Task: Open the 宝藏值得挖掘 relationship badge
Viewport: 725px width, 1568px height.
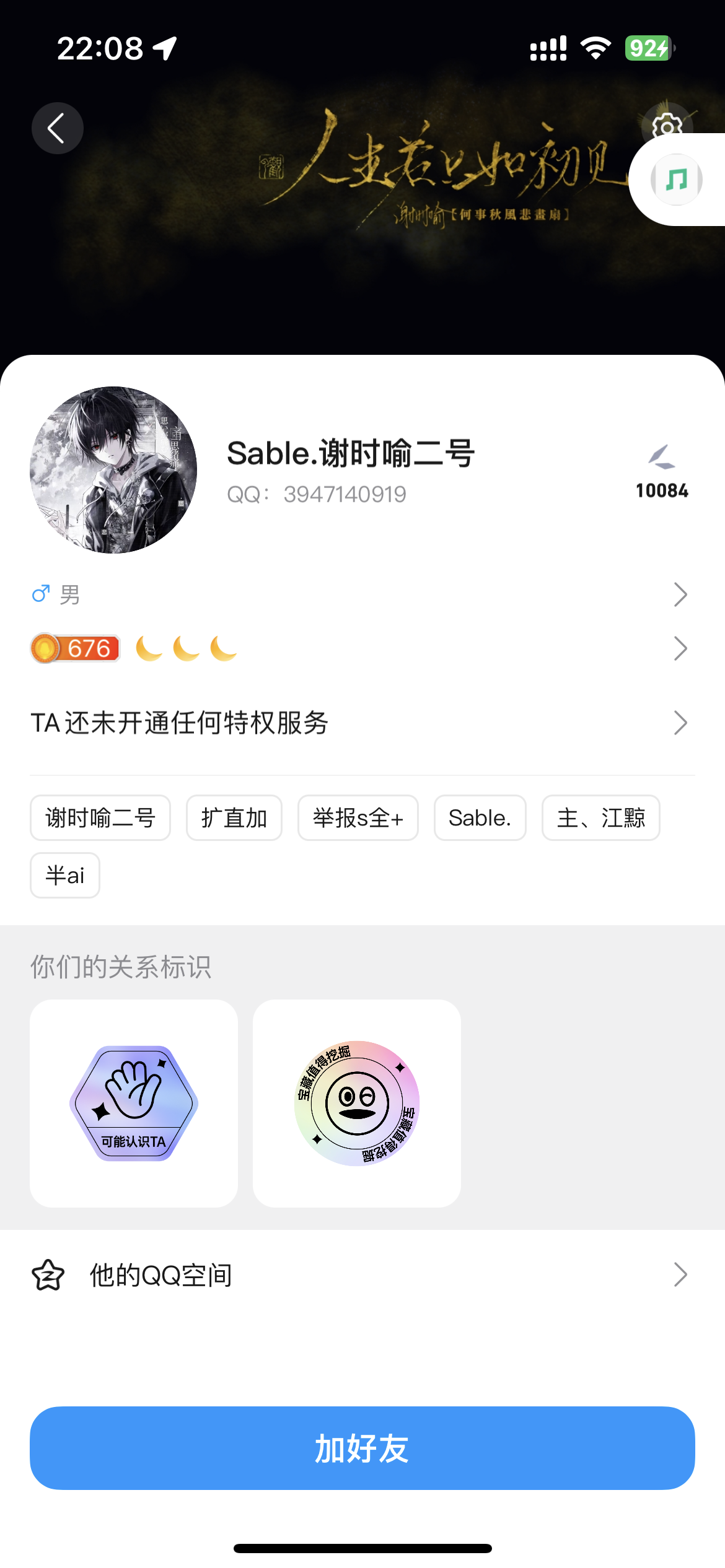Action: tap(357, 1103)
